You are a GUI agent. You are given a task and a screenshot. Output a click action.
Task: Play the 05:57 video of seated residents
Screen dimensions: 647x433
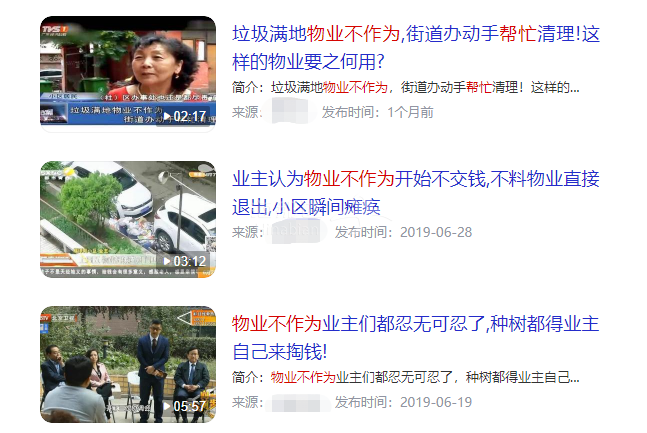coord(127,362)
